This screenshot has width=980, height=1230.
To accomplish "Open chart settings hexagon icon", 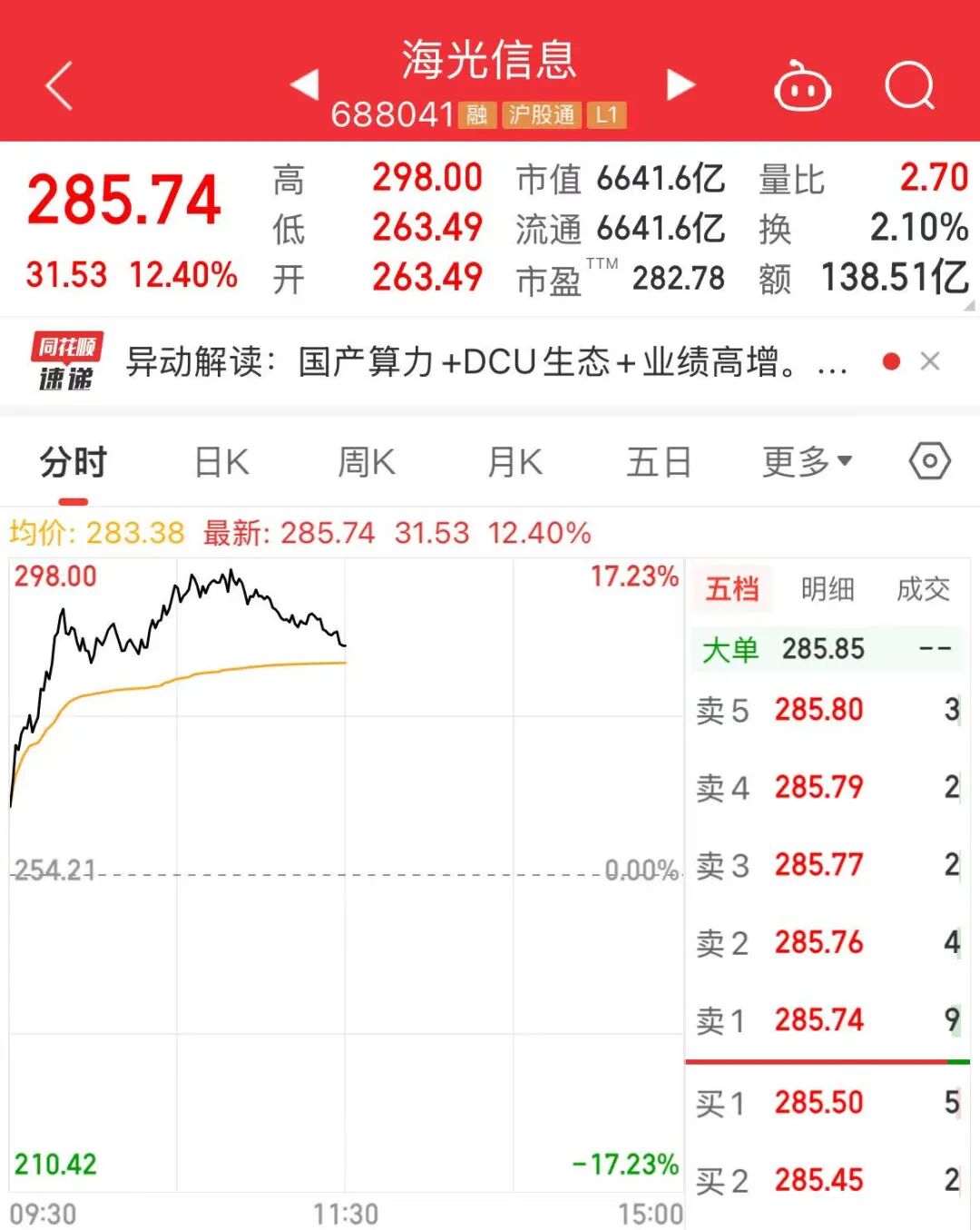I will pyautogui.click(x=929, y=462).
